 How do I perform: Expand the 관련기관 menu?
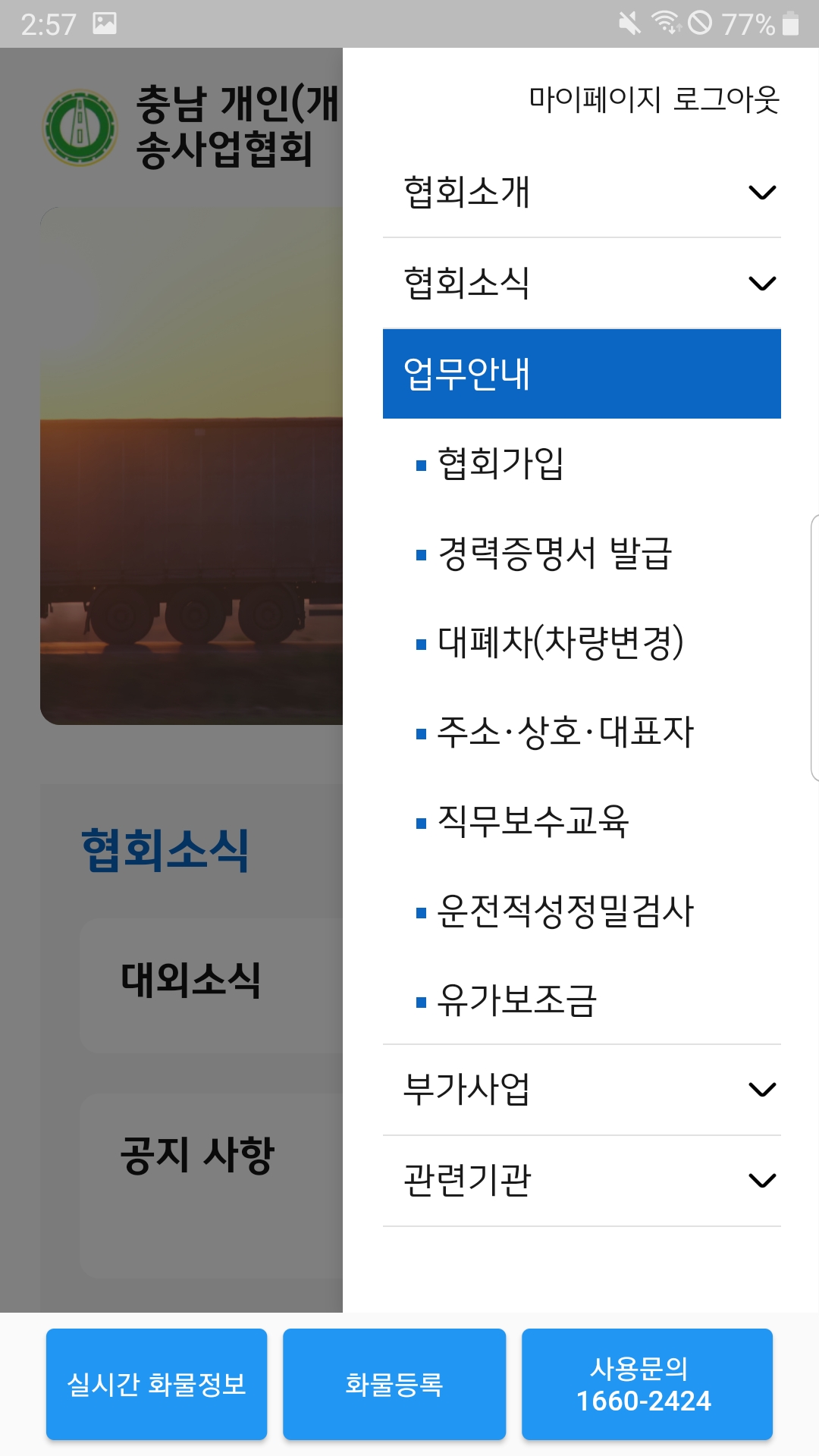coord(582,1181)
